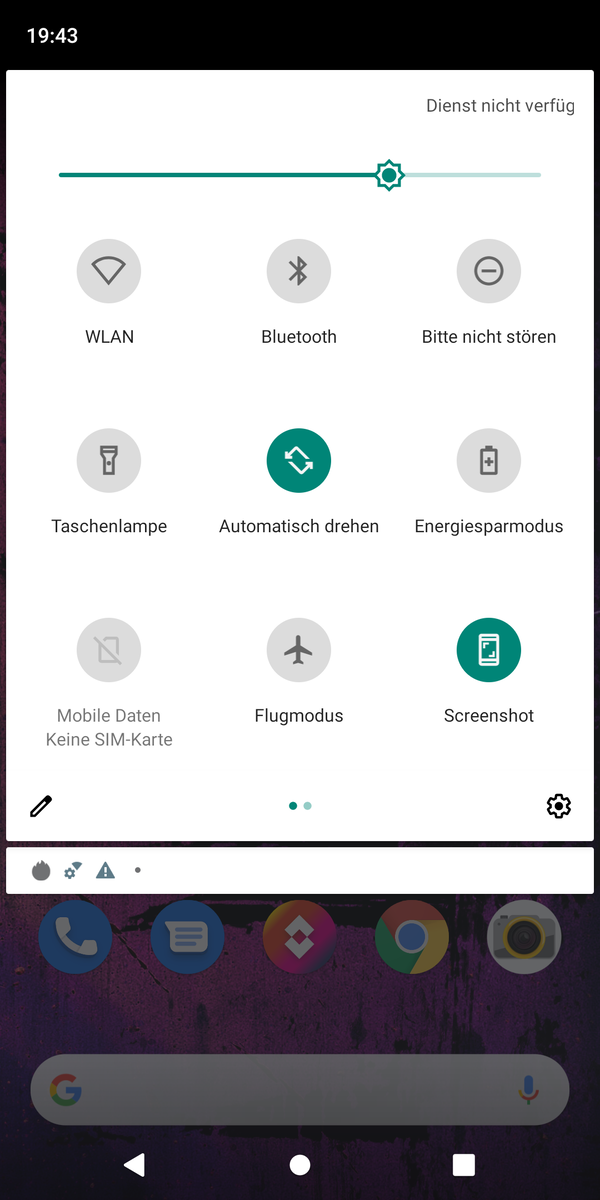The image size is (600, 1200).
Task: Disable Automatisch drehen
Action: [299, 460]
